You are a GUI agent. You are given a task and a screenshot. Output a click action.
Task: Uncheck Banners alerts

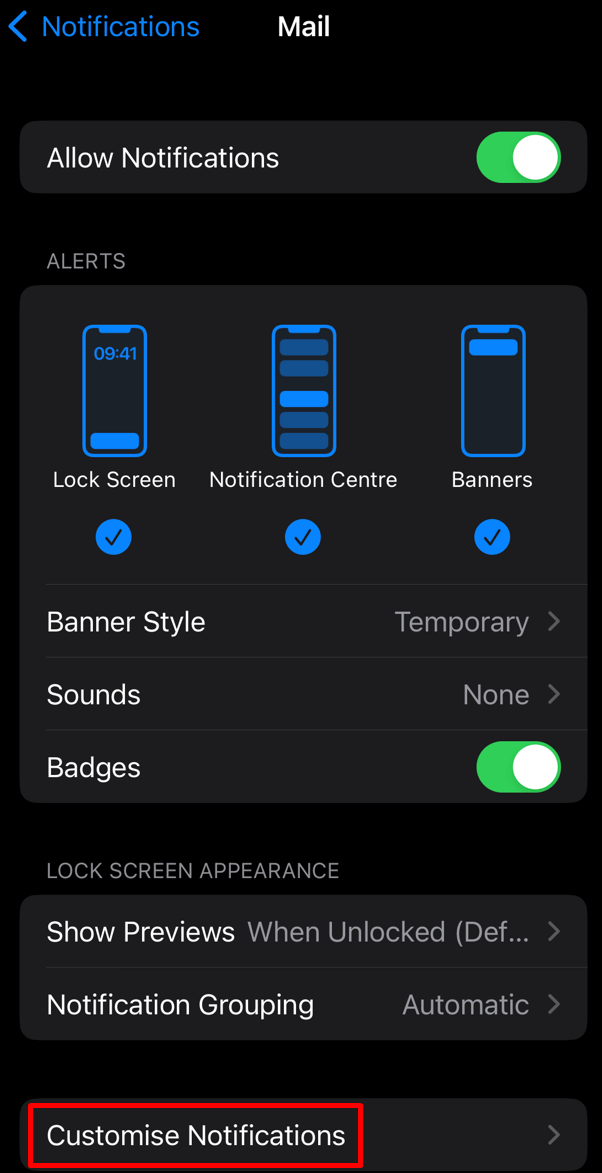pos(492,536)
